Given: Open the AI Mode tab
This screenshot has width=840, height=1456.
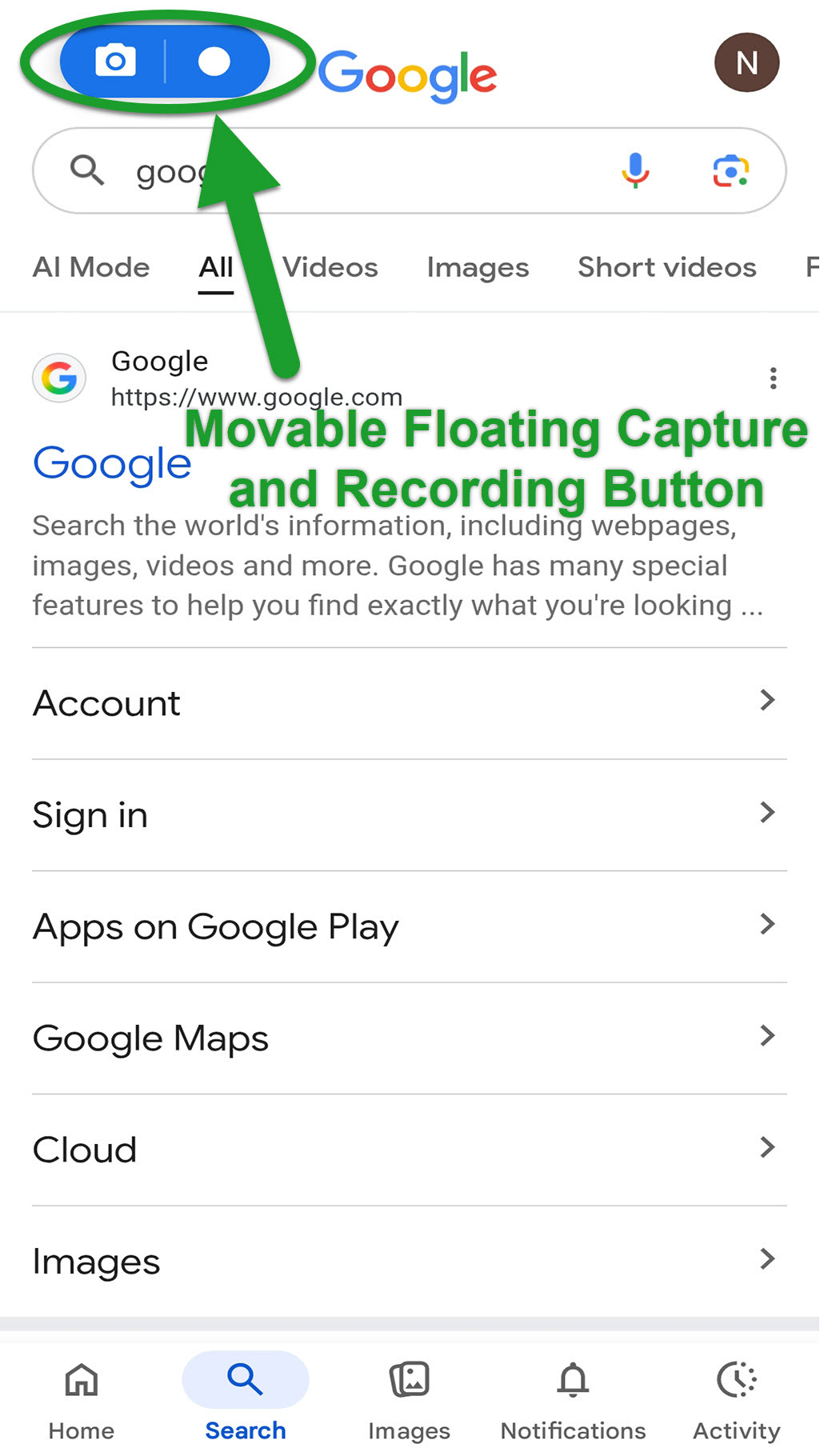Looking at the screenshot, I should pyautogui.click(x=91, y=267).
